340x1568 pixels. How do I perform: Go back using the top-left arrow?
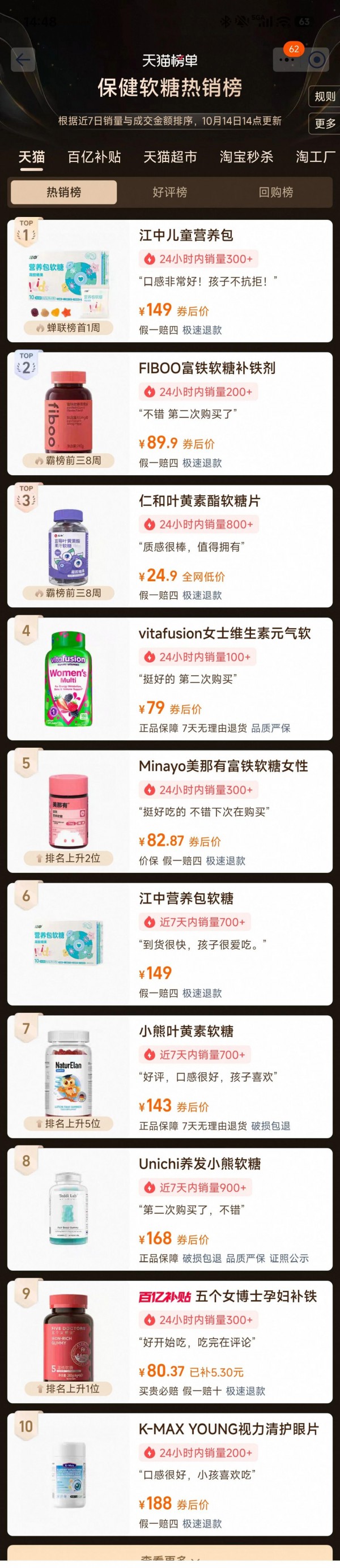click(23, 59)
